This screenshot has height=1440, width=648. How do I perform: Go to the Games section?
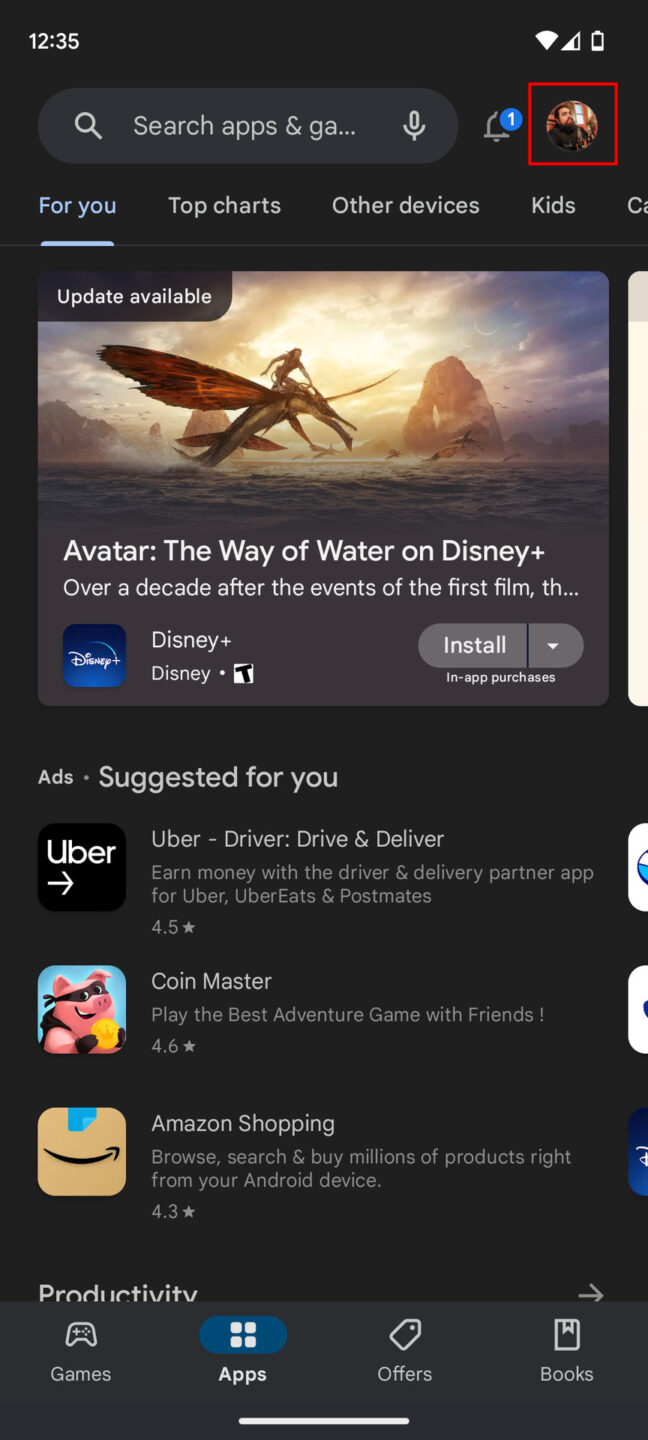click(81, 1350)
